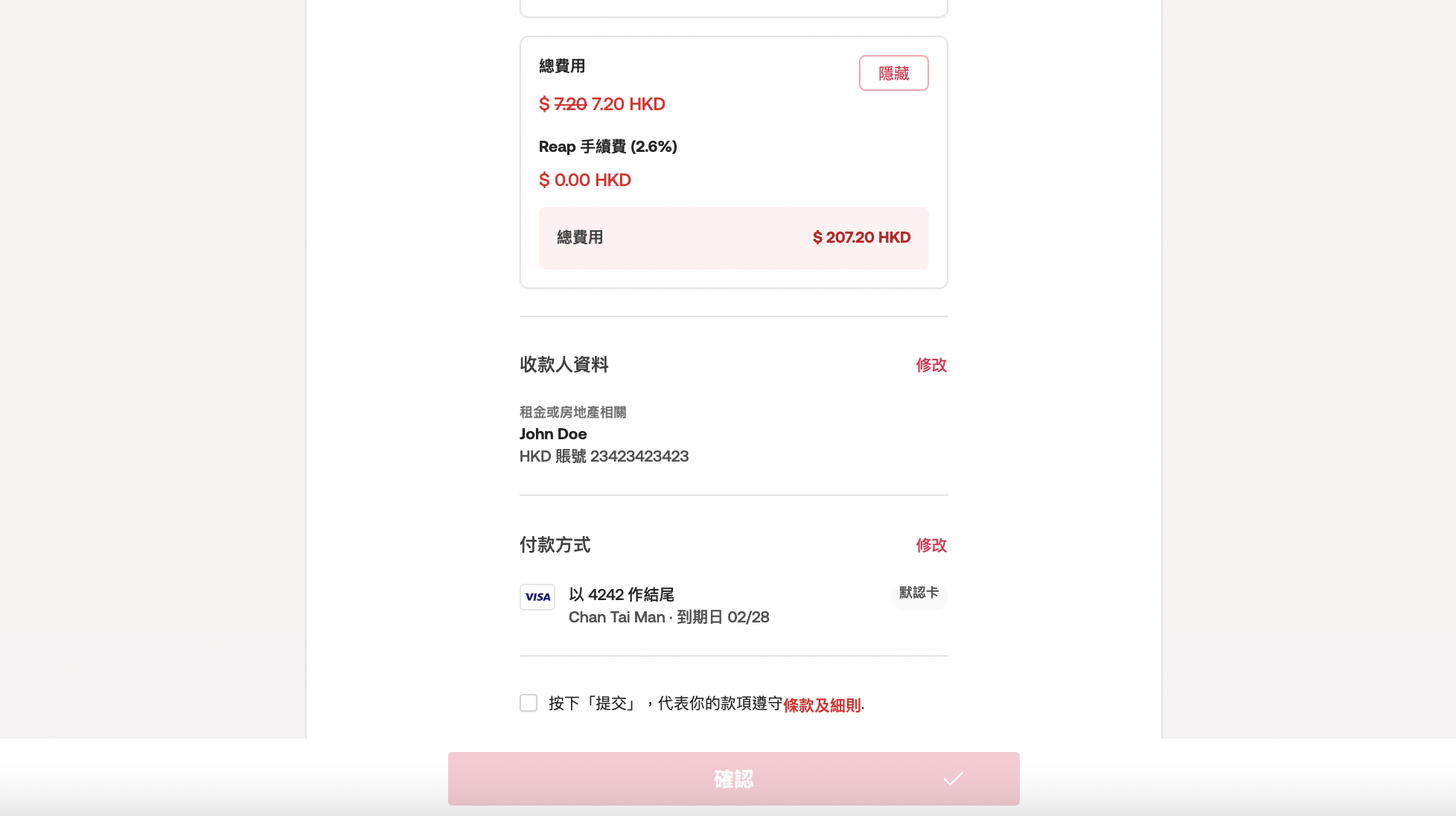Check the terms agreement checkbox
The height and width of the screenshot is (816, 1456).
pos(529,703)
